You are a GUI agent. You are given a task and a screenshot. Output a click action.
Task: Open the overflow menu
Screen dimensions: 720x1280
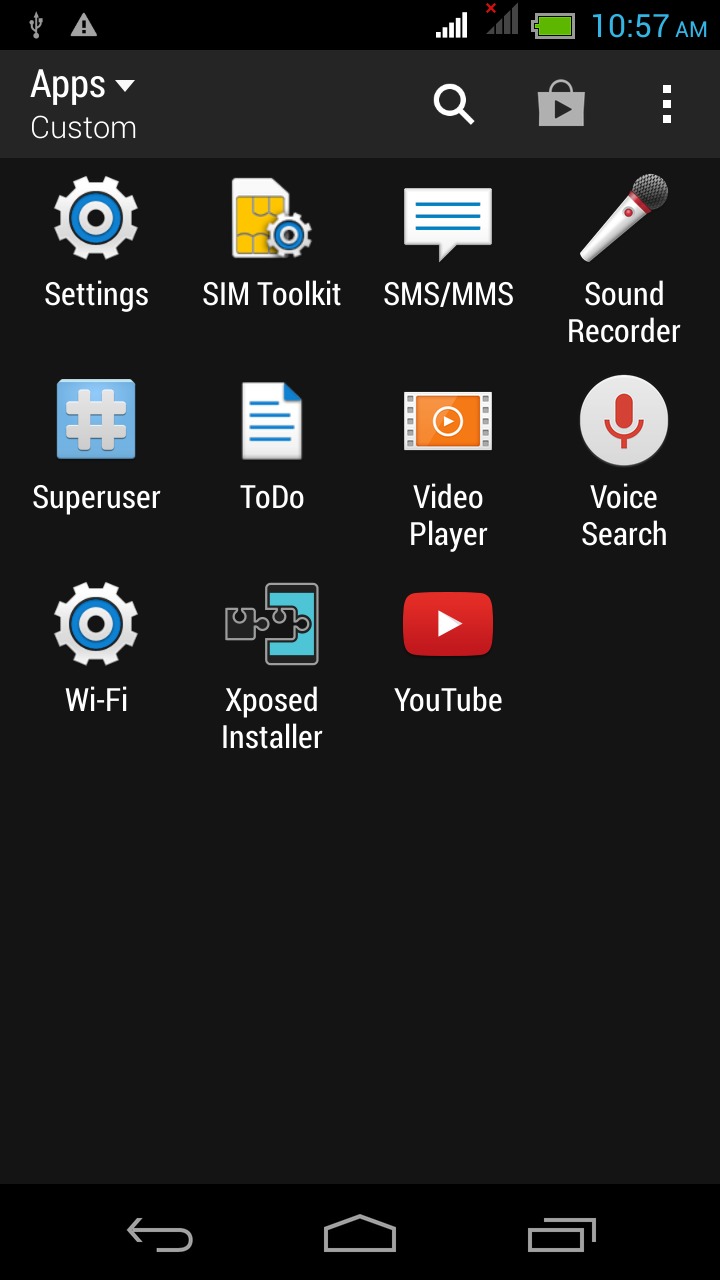(667, 104)
